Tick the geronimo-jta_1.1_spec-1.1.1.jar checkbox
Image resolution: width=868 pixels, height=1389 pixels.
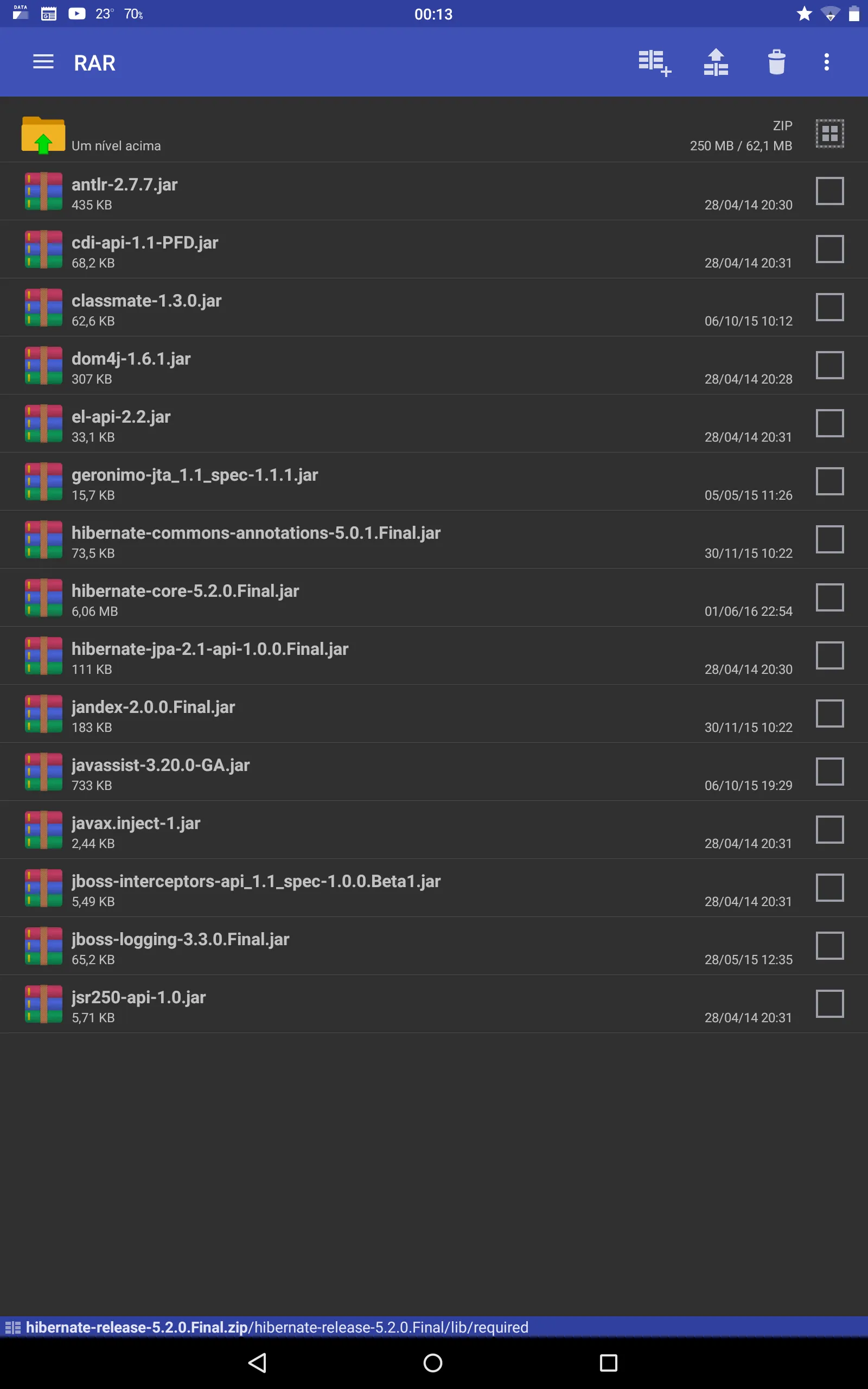829,481
